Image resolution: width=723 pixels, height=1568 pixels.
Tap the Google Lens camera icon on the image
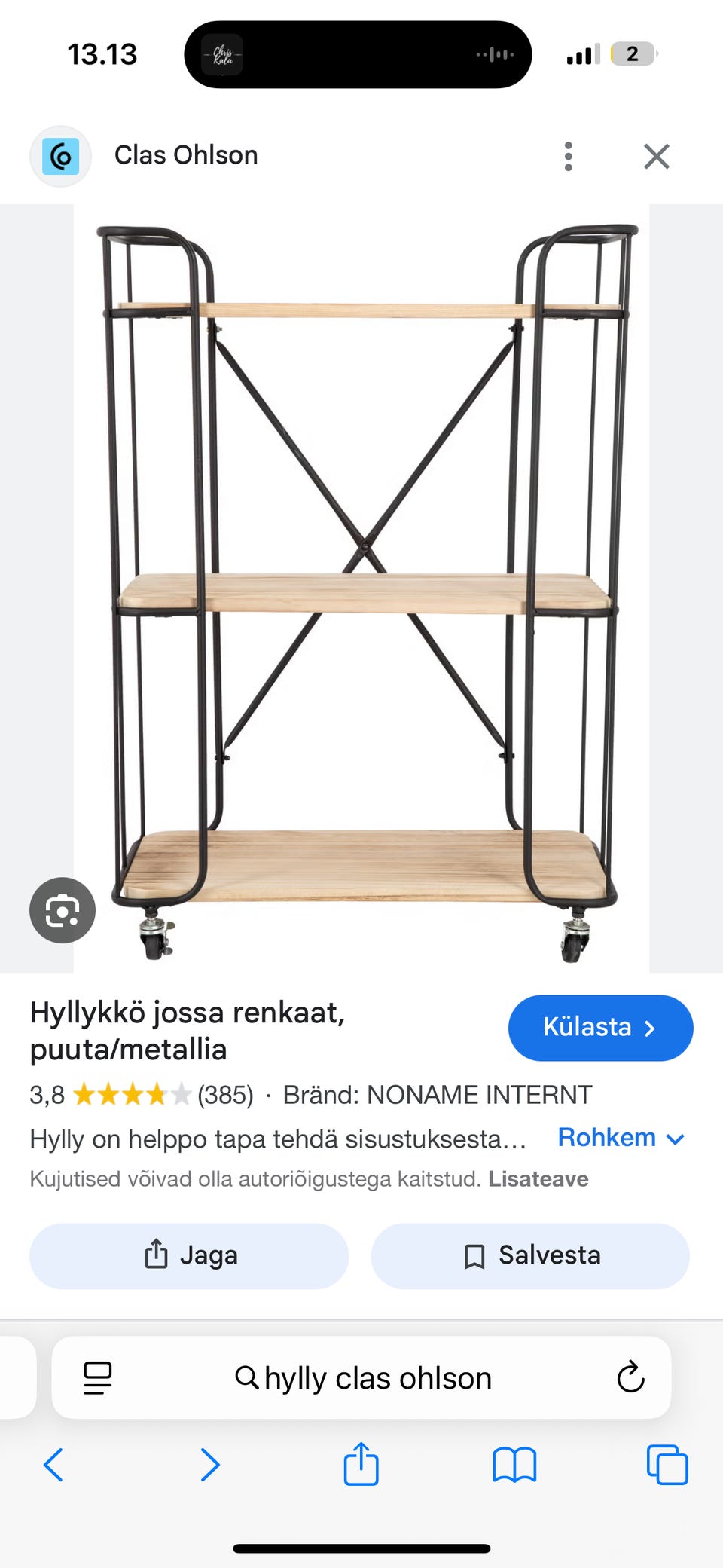point(61,910)
